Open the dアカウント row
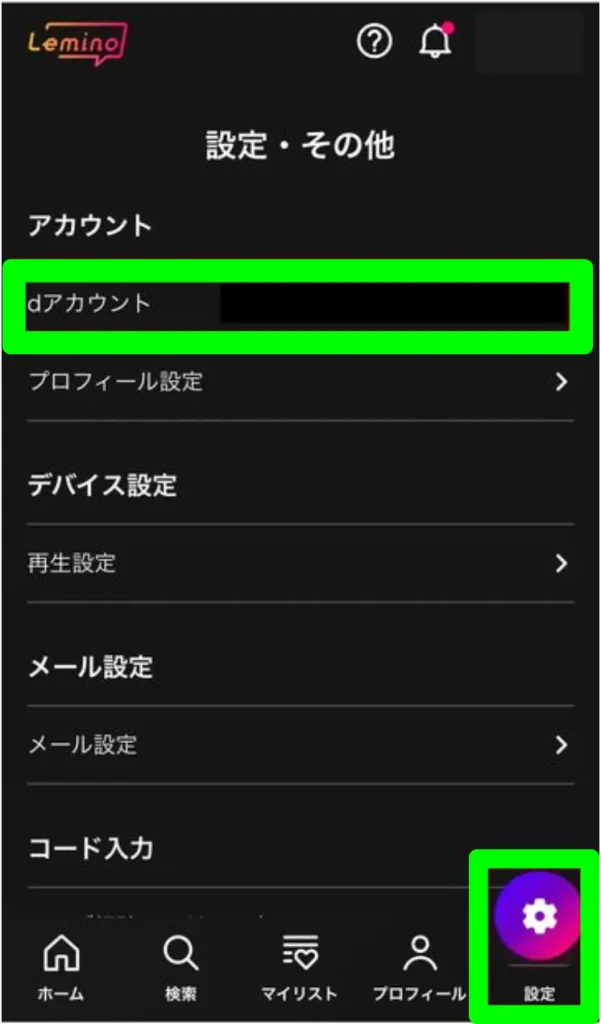601x1024 pixels. point(298,305)
